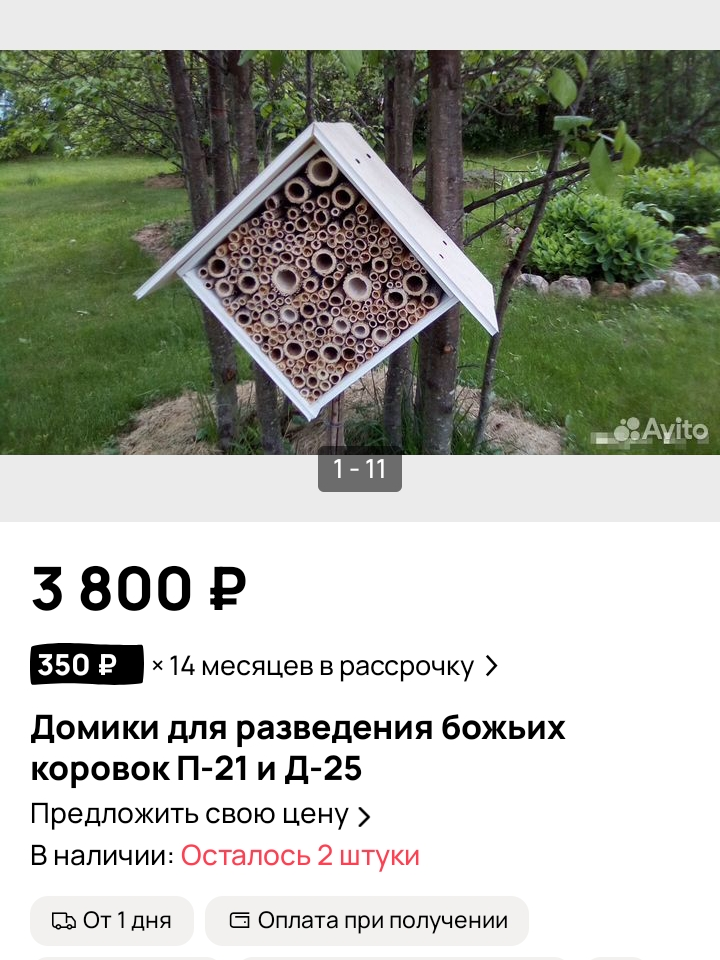
Task: Select the От 1 дня chip
Action: (x=111, y=920)
